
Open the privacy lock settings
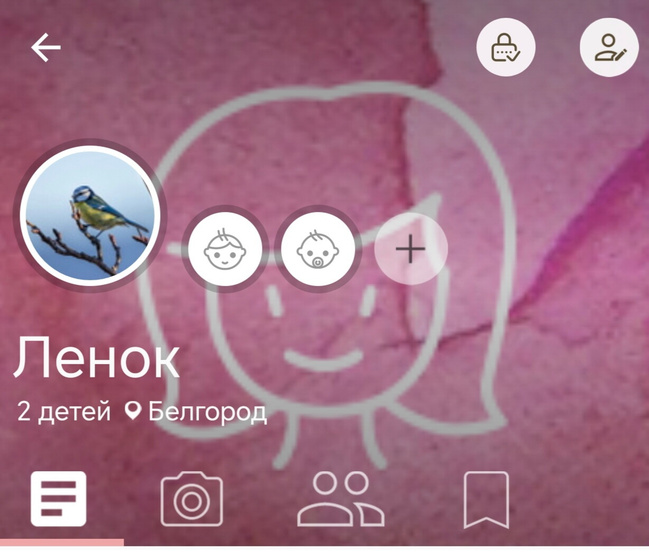tap(506, 47)
